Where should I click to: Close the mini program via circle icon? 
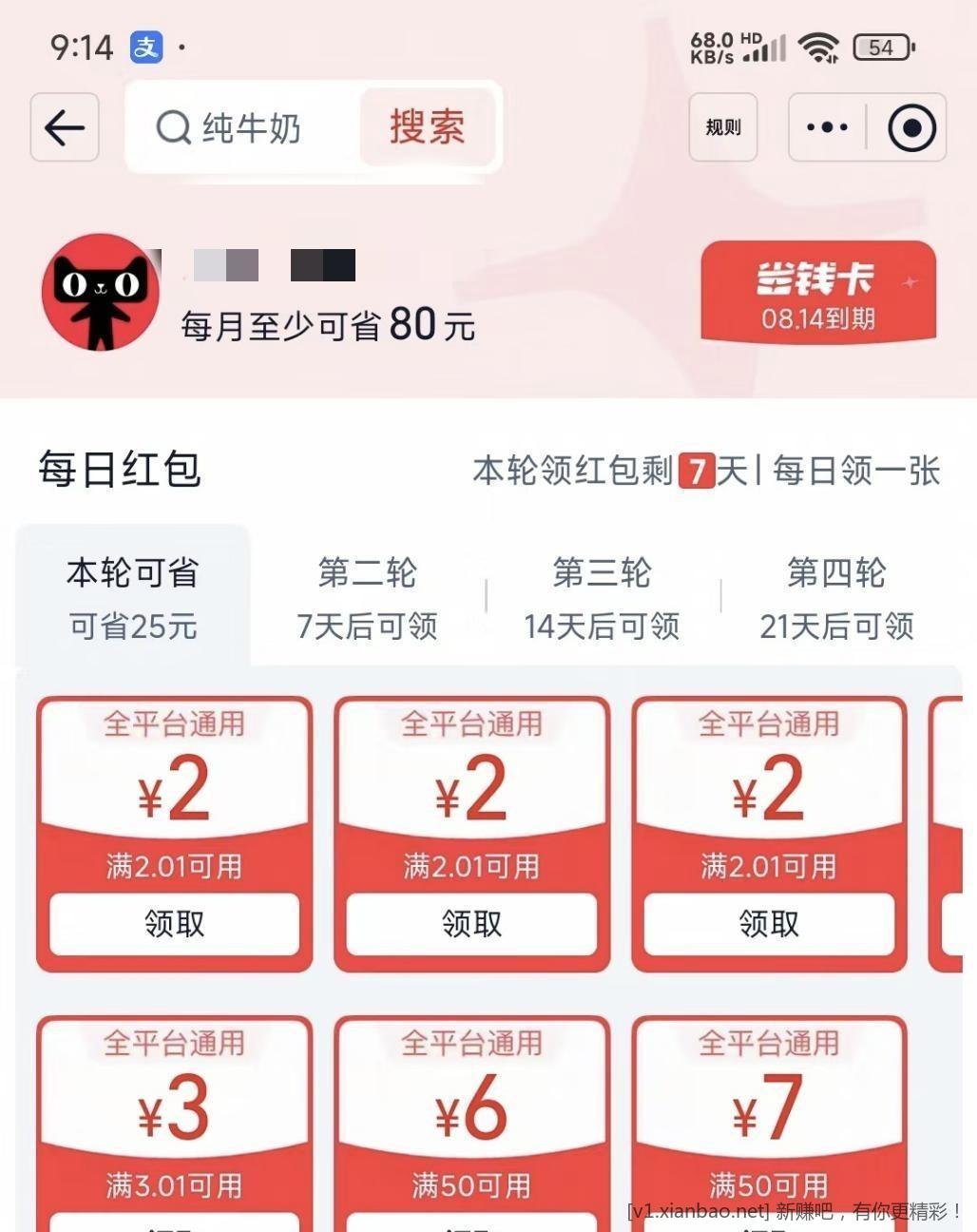910,127
